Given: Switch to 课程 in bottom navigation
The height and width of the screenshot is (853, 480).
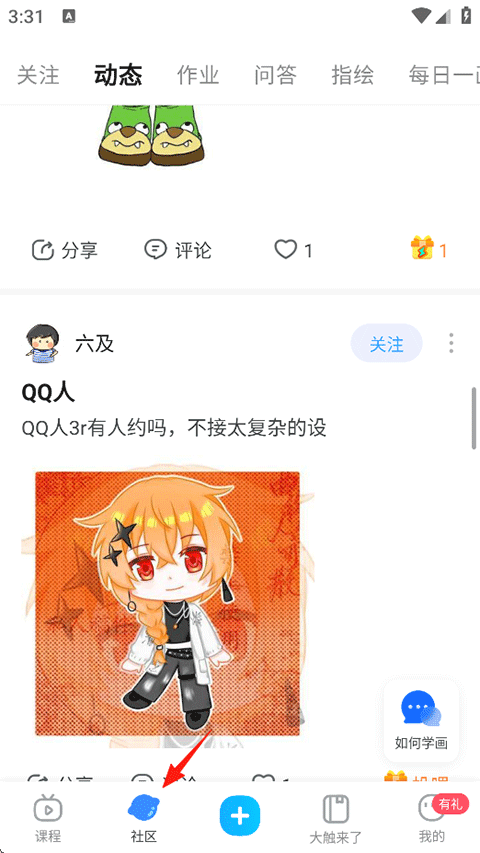Looking at the screenshot, I should (48, 818).
